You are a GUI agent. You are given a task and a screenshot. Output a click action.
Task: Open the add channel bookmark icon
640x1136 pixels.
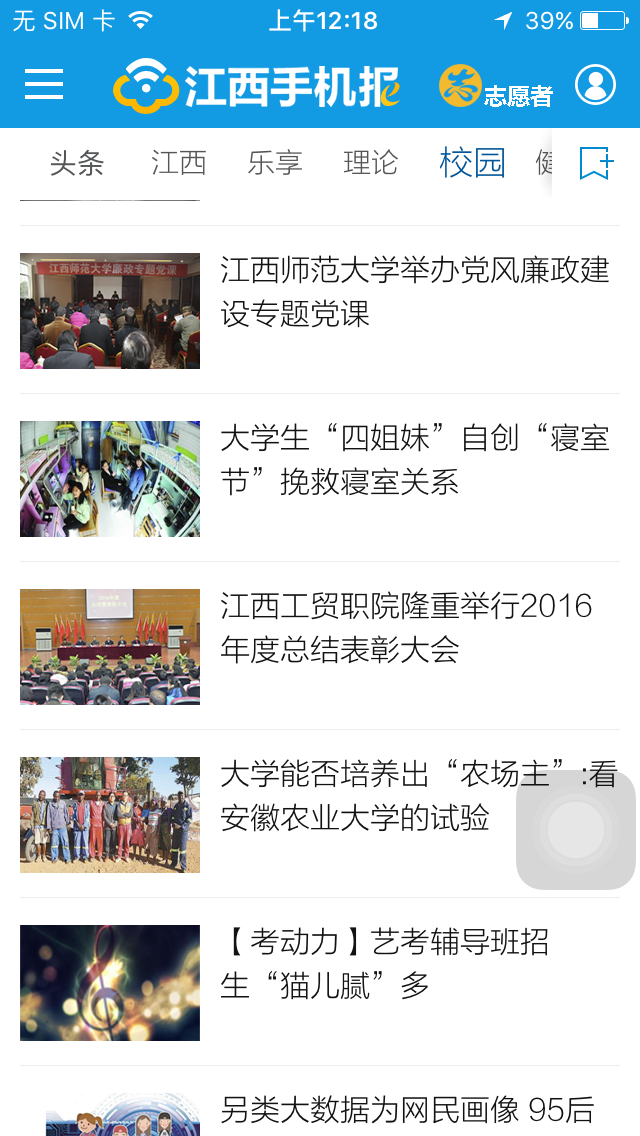tap(596, 163)
